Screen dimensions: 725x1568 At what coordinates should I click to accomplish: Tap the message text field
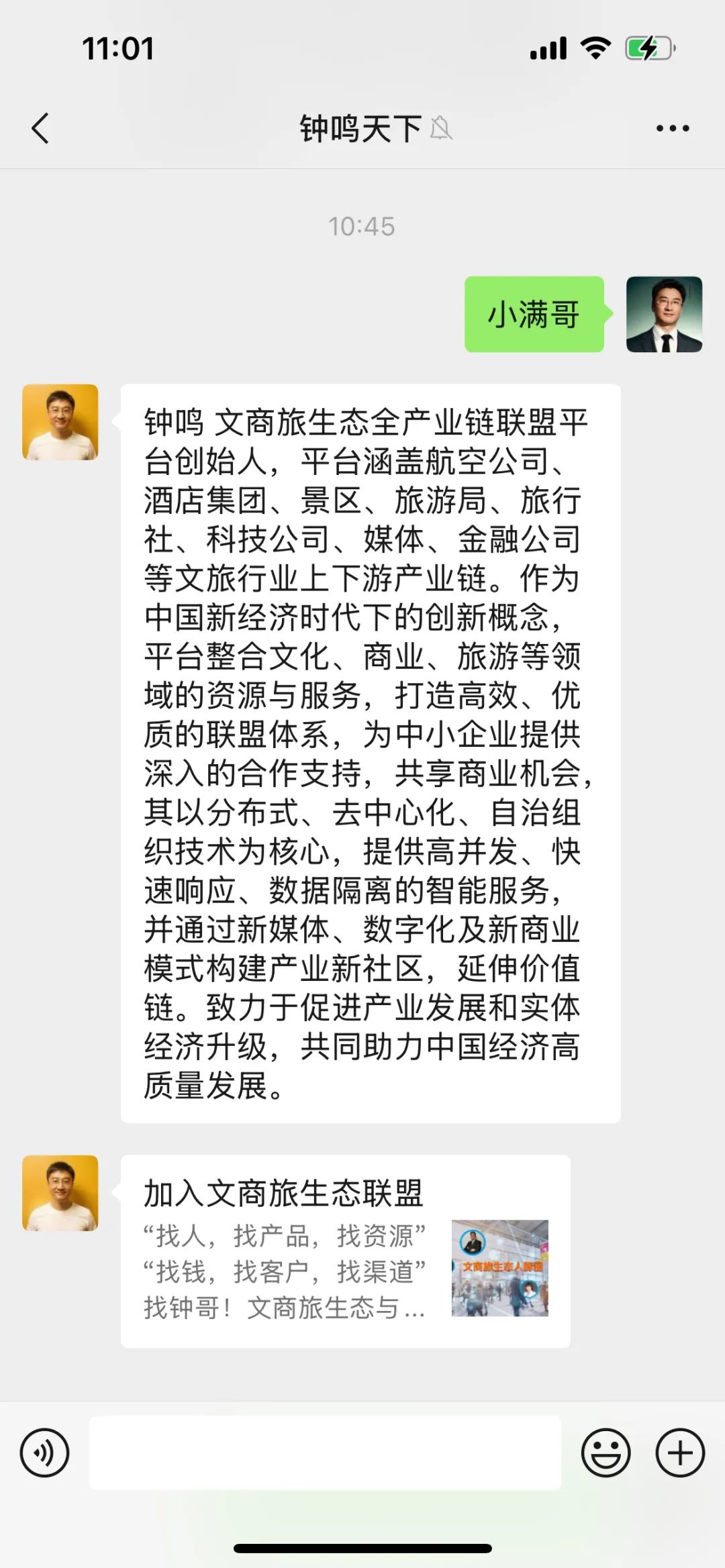coord(325,1453)
